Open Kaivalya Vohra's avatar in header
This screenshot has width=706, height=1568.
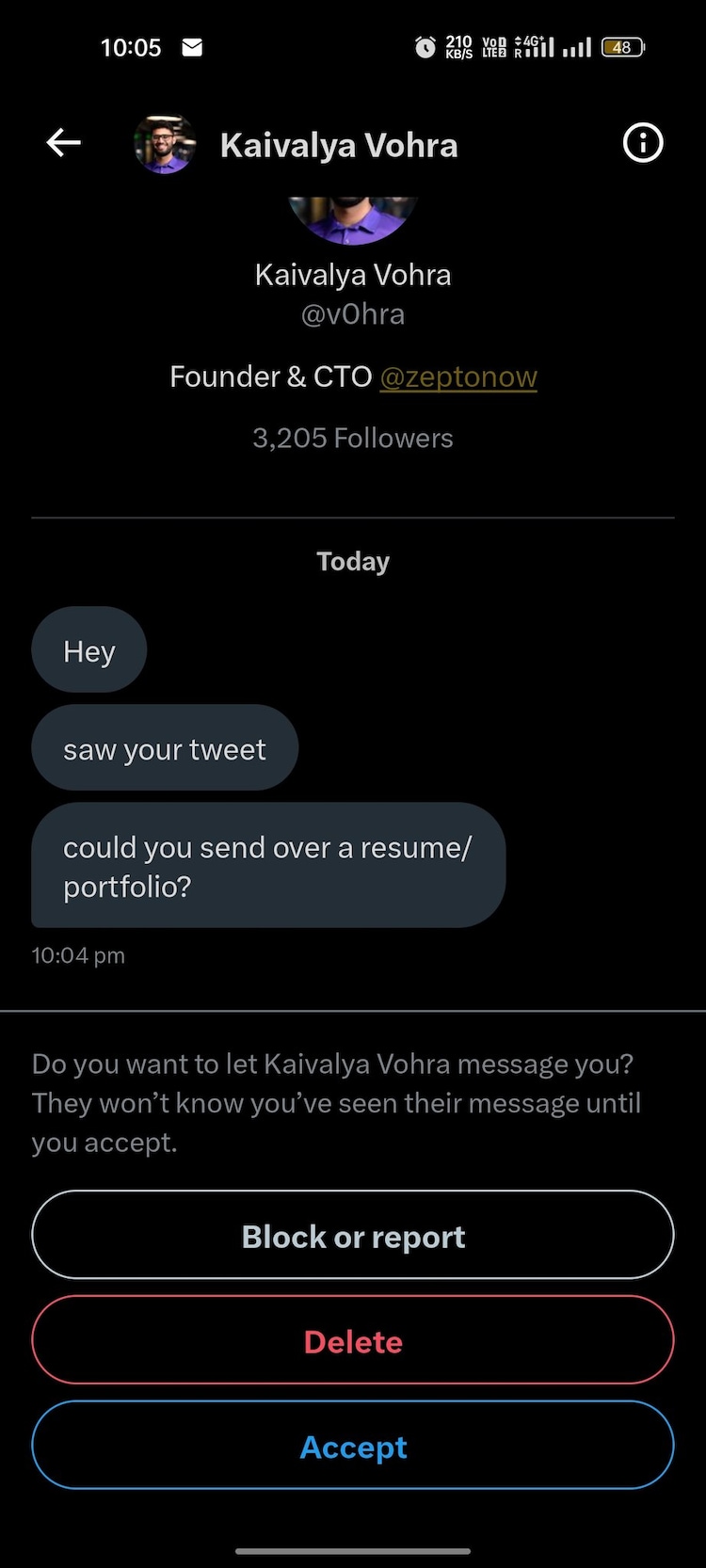165,144
